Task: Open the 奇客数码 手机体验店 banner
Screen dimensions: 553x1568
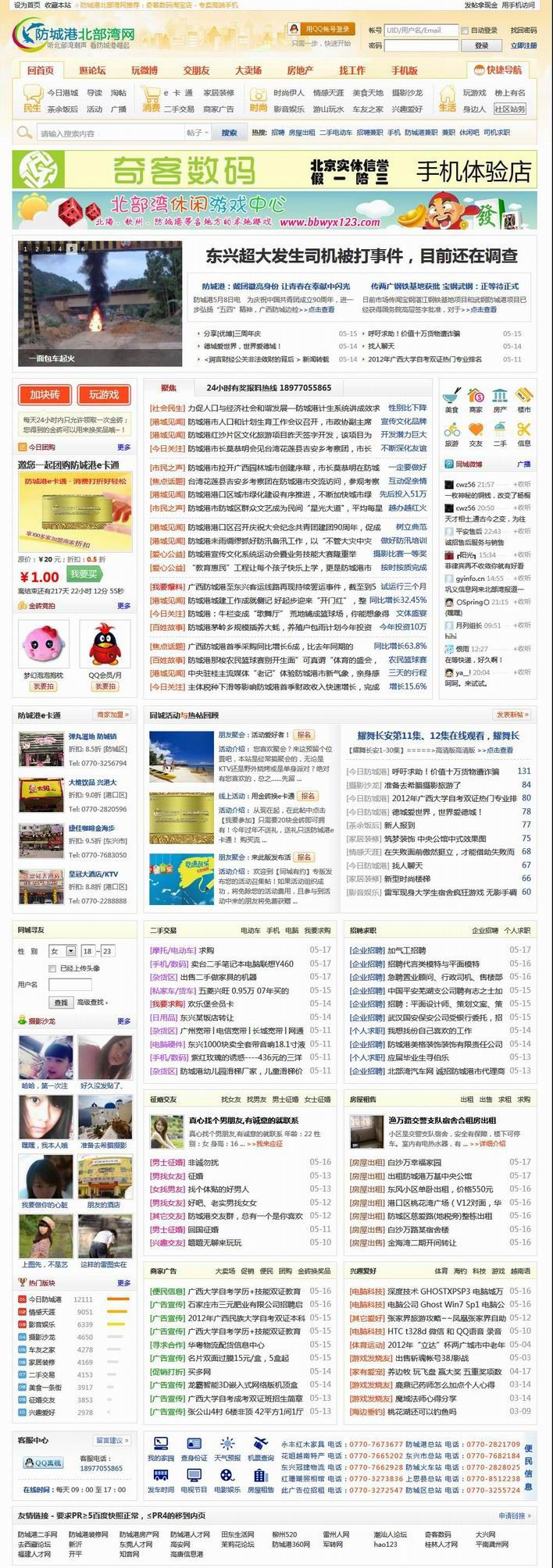Action: coord(275,170)
